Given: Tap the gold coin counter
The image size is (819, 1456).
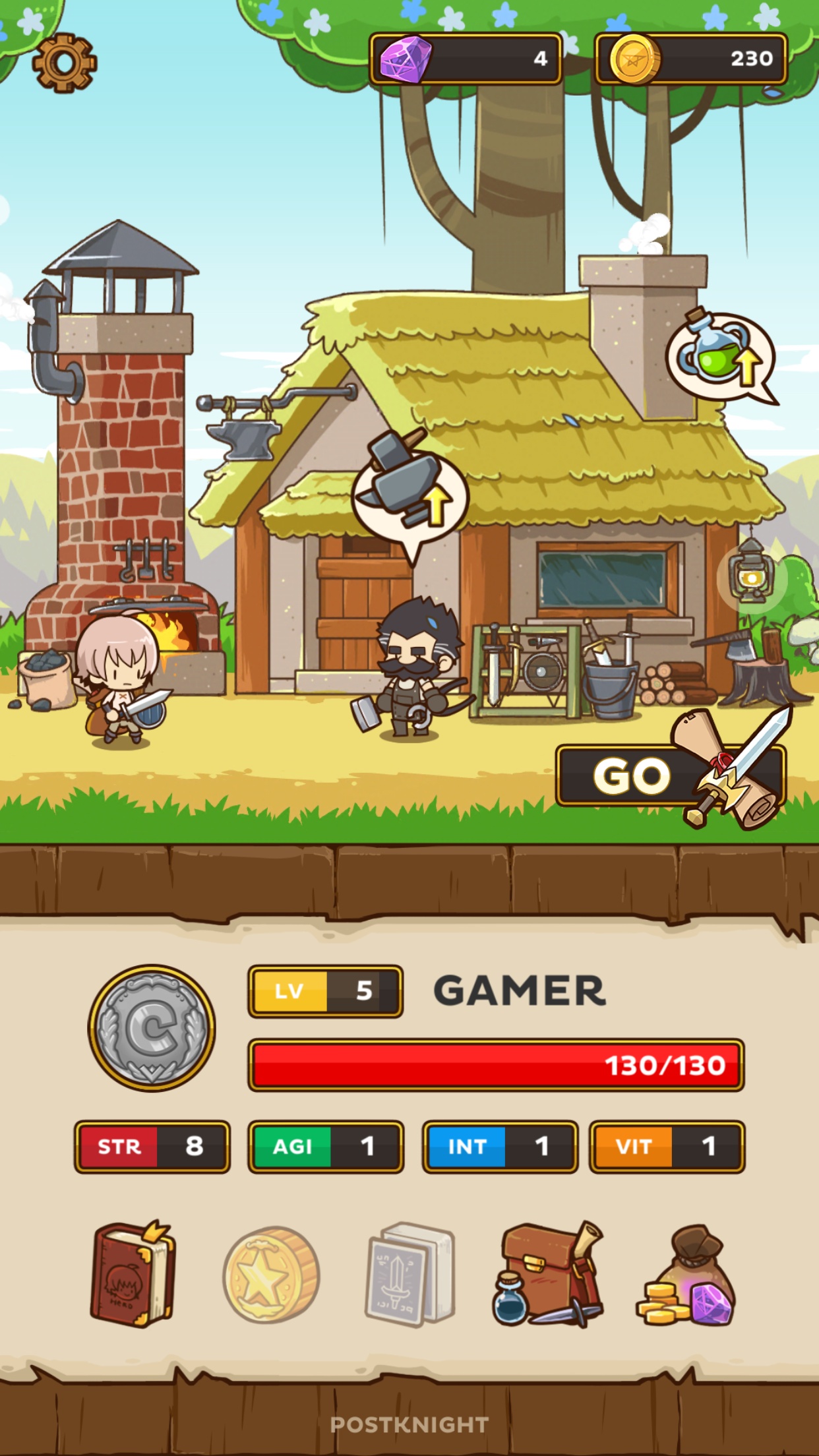Looking at the screenshot, I should pyautogui.click(x=690, y=59).
